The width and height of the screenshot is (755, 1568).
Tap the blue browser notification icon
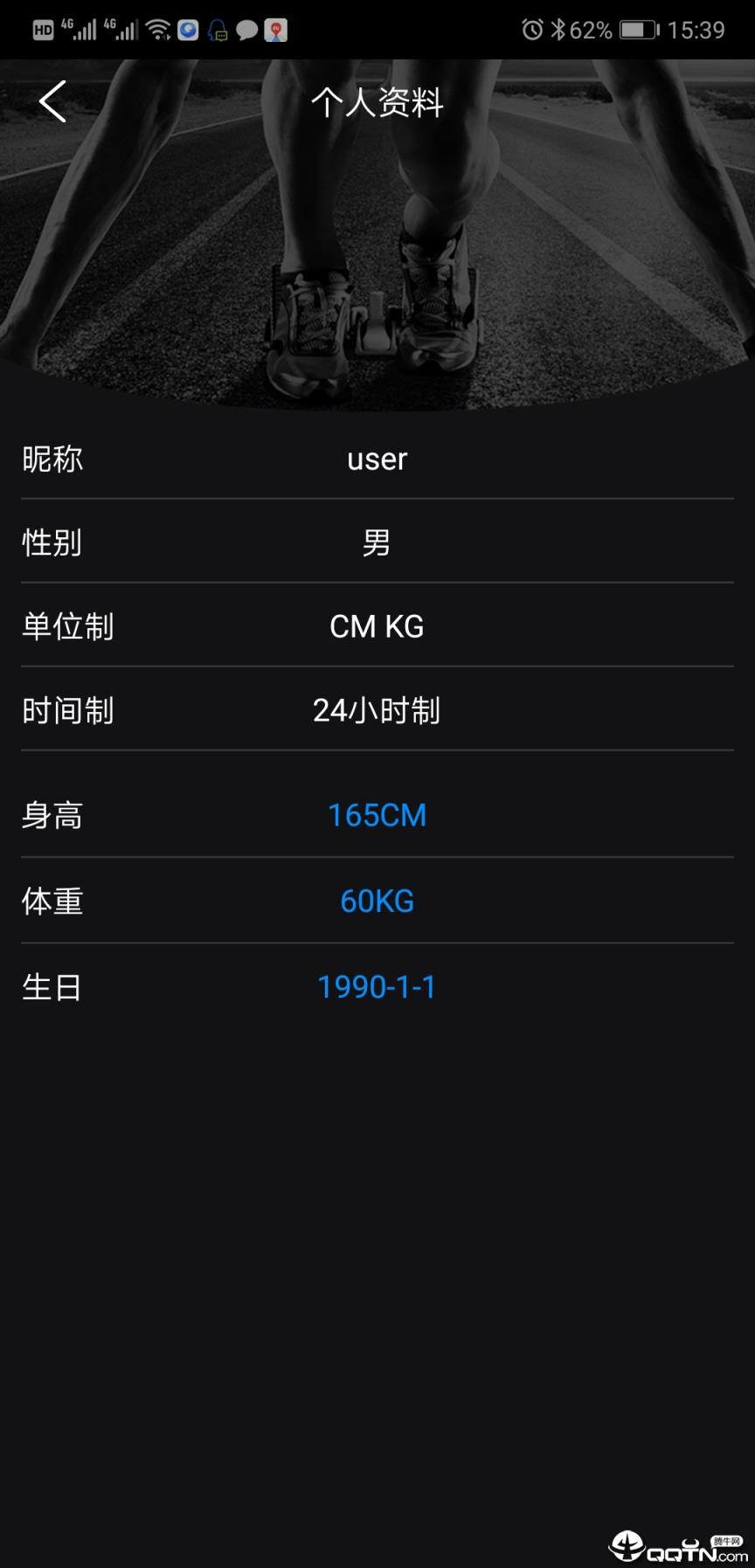tap(188, 30)
